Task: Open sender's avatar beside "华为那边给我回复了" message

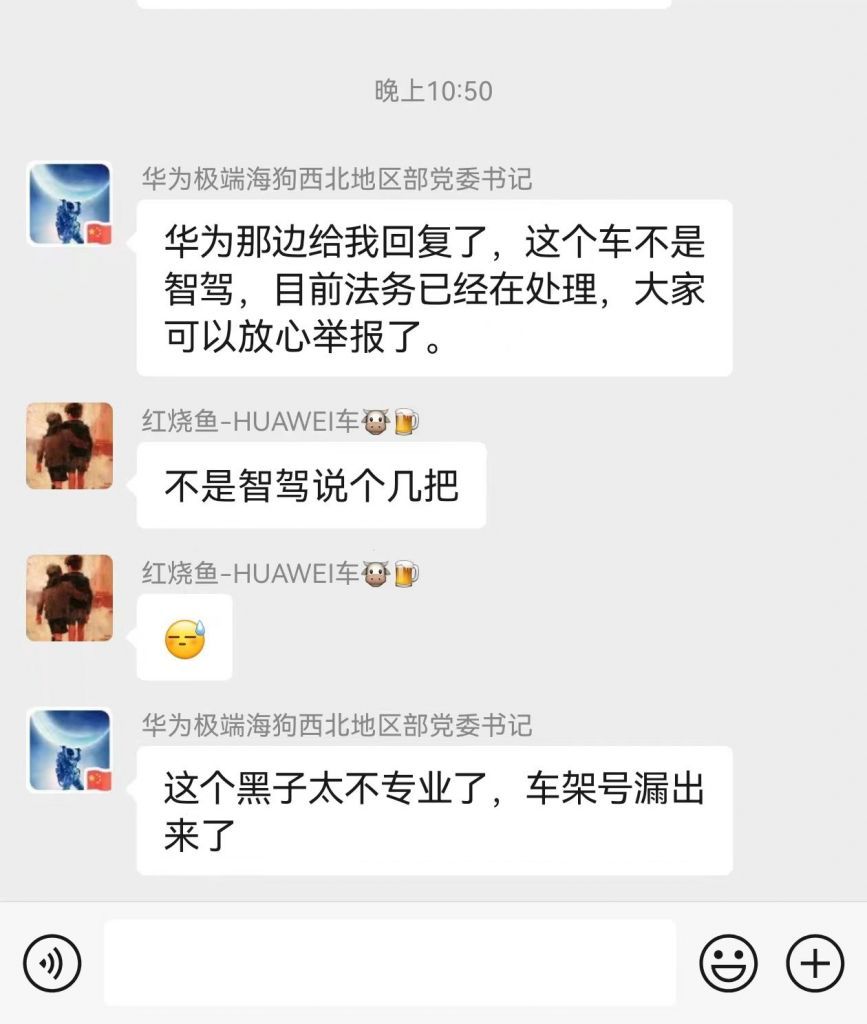Action: (x=69, y=205)
